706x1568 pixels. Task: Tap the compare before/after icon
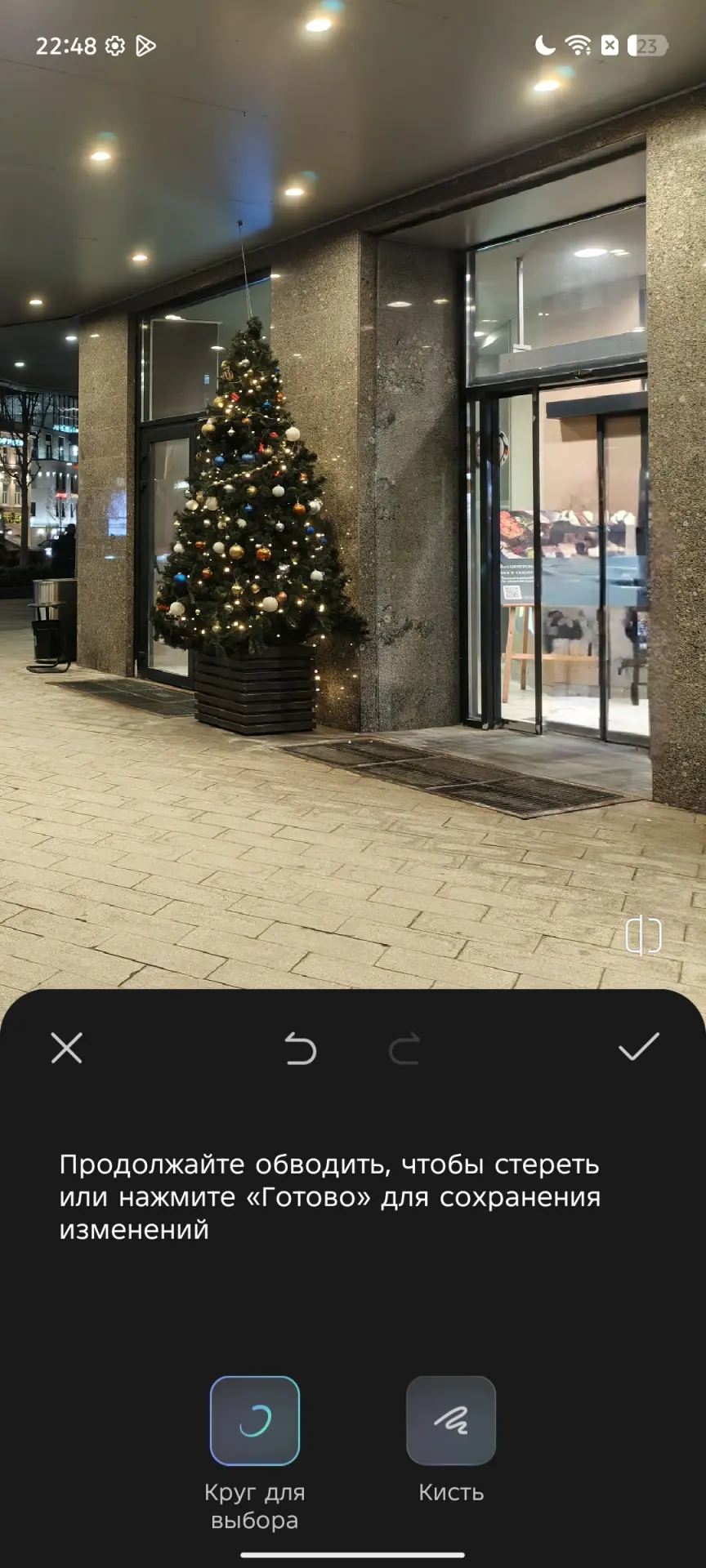point(643,936)
